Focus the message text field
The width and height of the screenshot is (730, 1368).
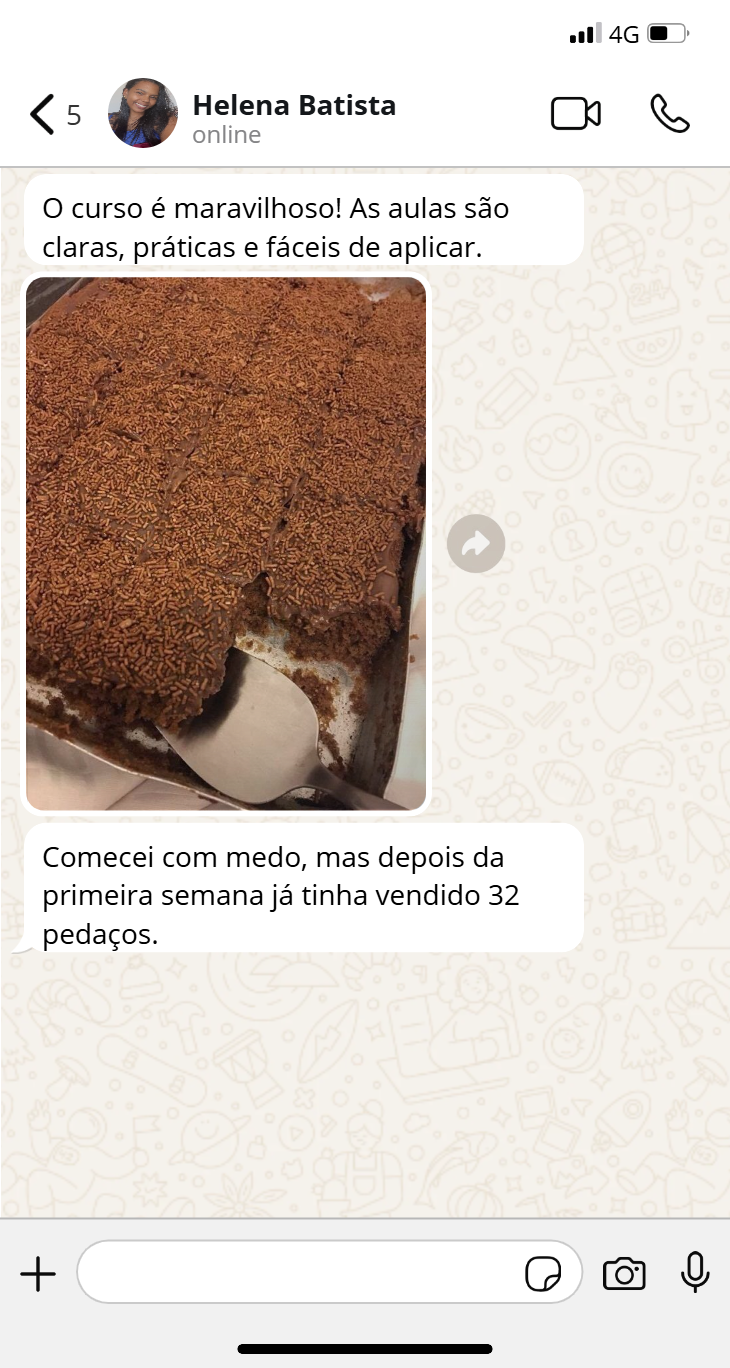coord(300,1273)
